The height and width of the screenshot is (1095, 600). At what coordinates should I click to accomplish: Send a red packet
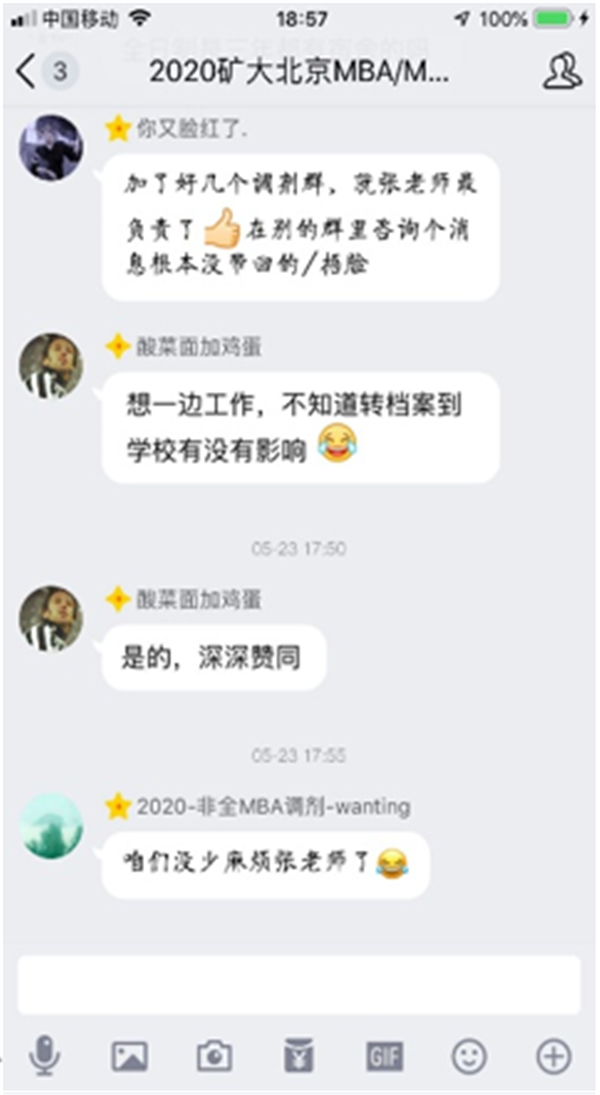tap(299, 1056)
